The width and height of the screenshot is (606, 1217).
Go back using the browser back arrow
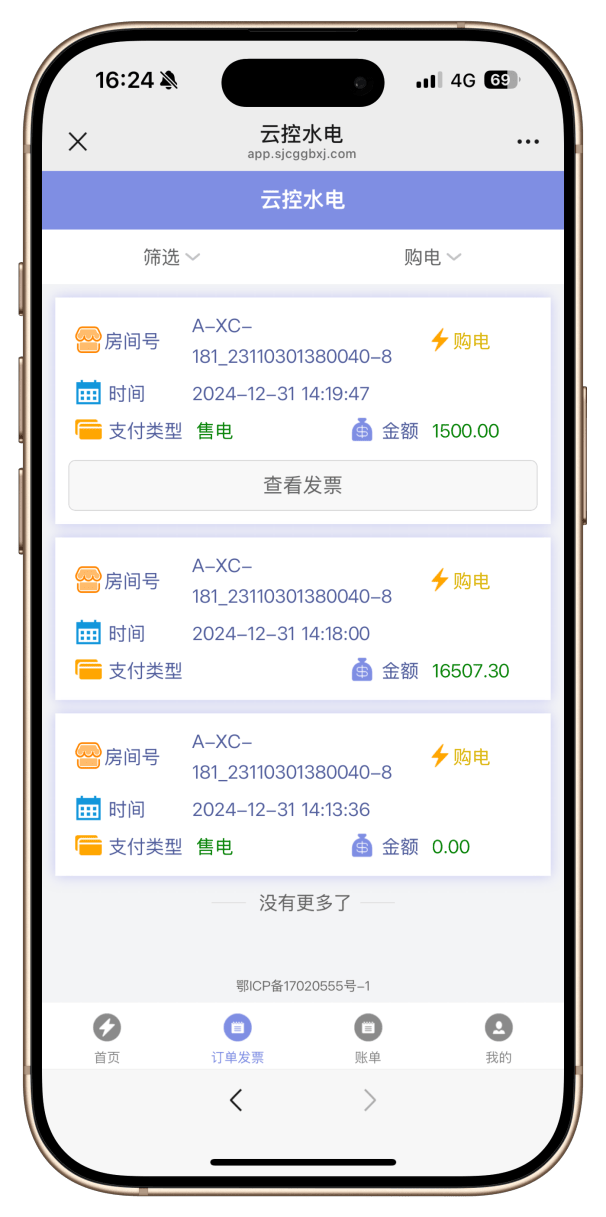[x=236, y=1100]
